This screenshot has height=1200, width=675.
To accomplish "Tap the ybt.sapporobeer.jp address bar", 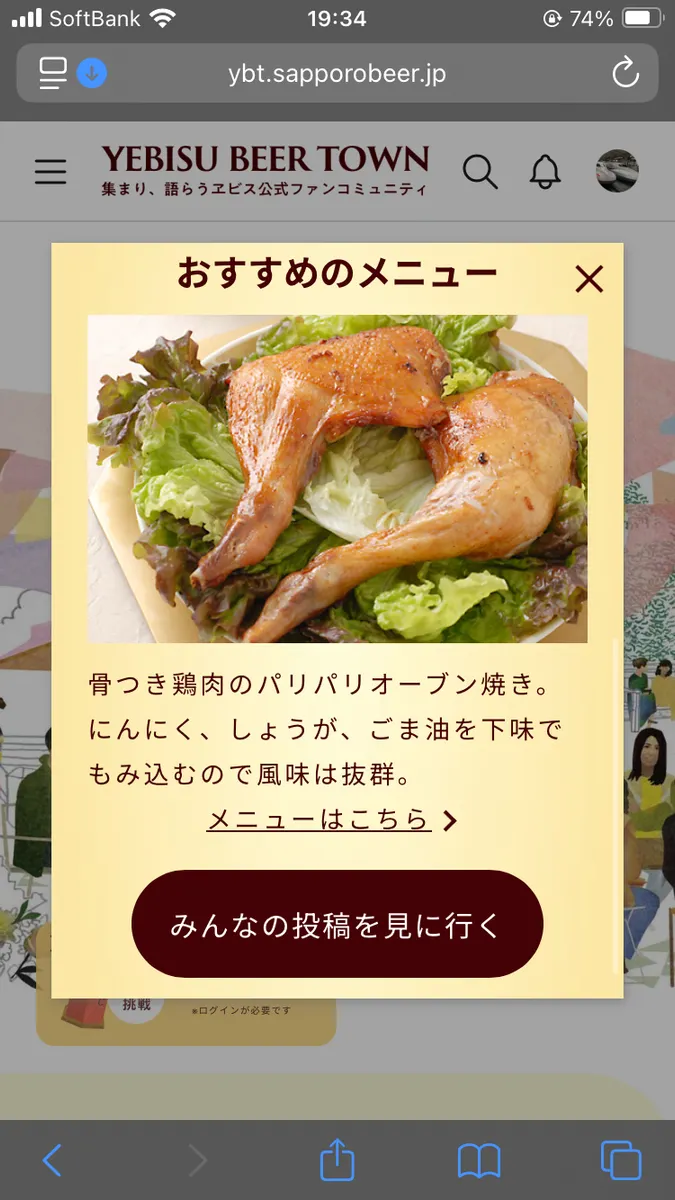I will click(x=336, y=73).
